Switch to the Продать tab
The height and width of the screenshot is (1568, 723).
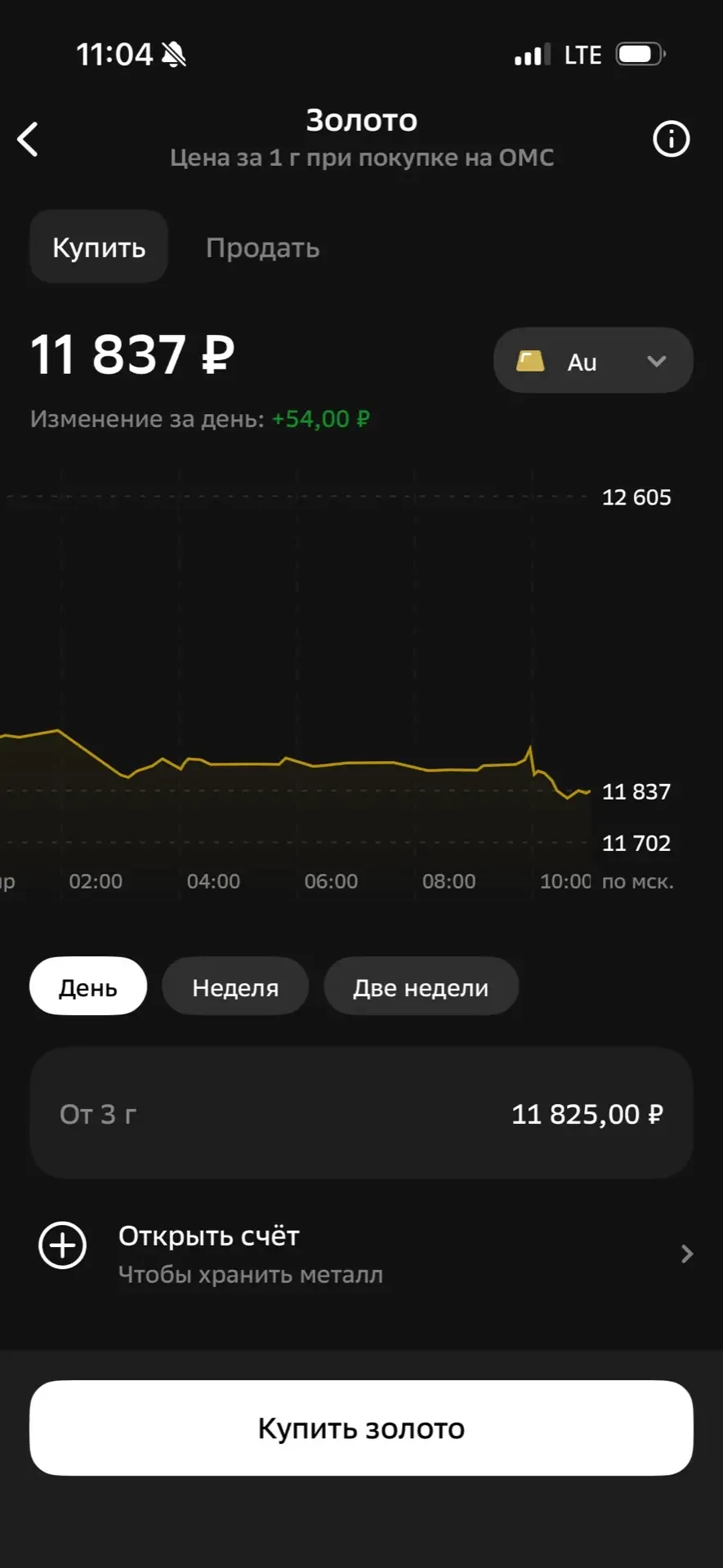point(262,247)
